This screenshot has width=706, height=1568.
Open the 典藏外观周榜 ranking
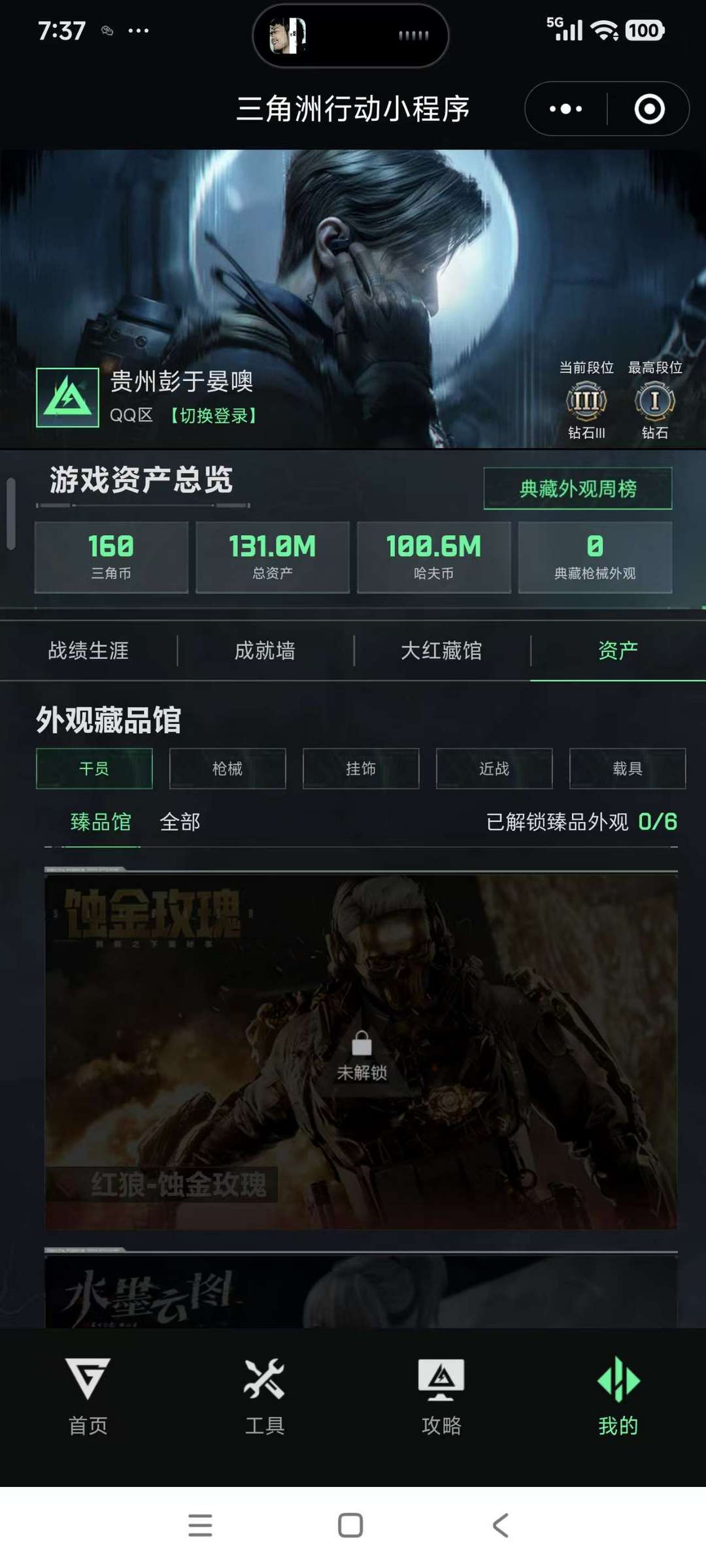click(x=577, y=489)
